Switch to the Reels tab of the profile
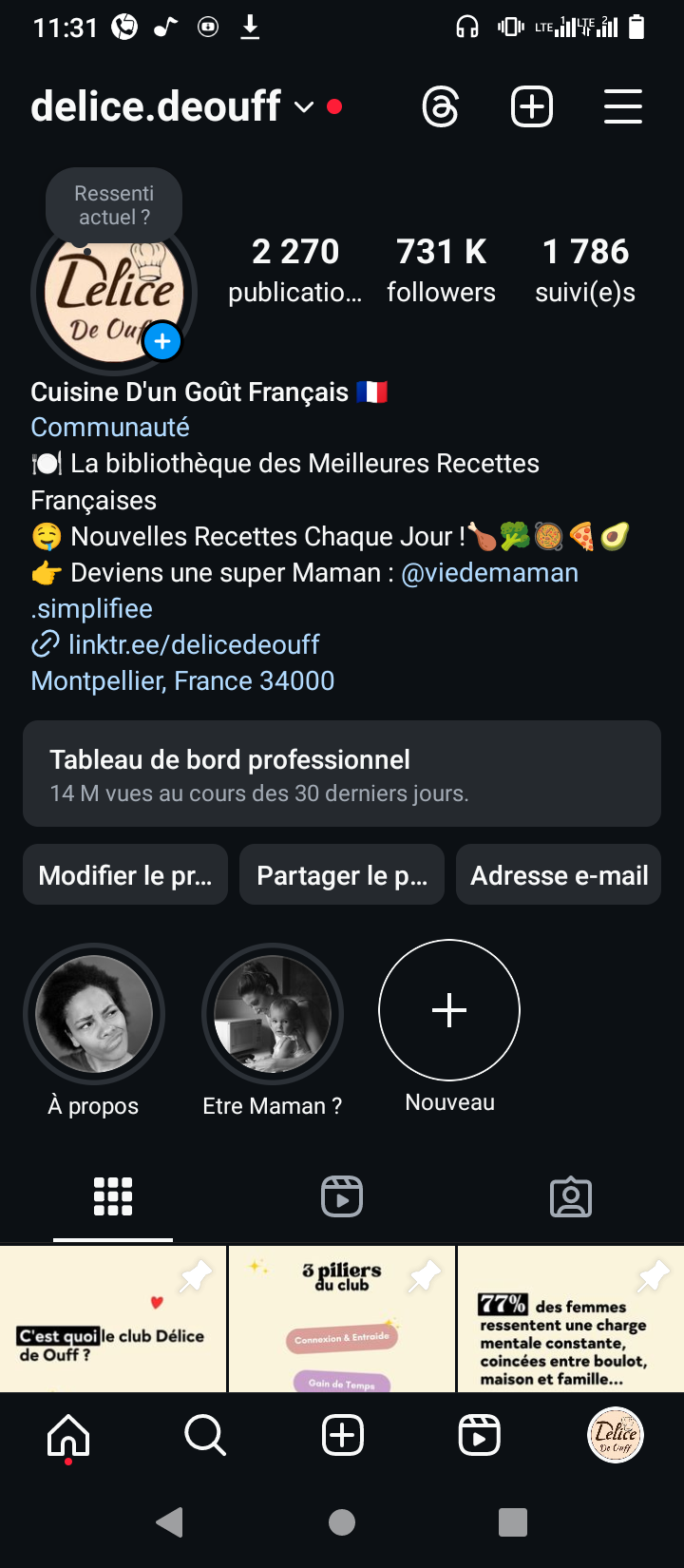Viewport: 684px width, 1568px height. coord(342,1196)
